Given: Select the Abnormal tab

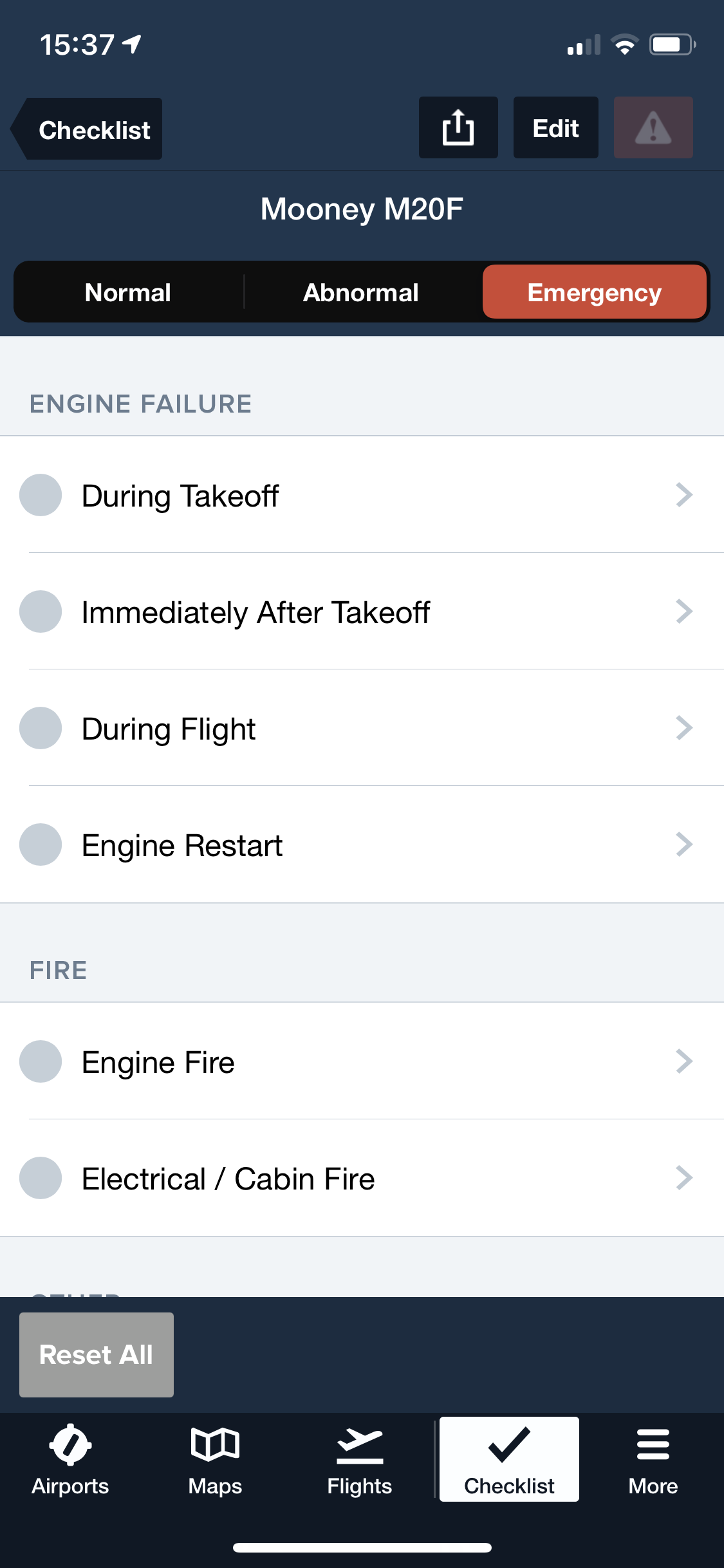Looking at the screenshot, I should pos(360,292).
